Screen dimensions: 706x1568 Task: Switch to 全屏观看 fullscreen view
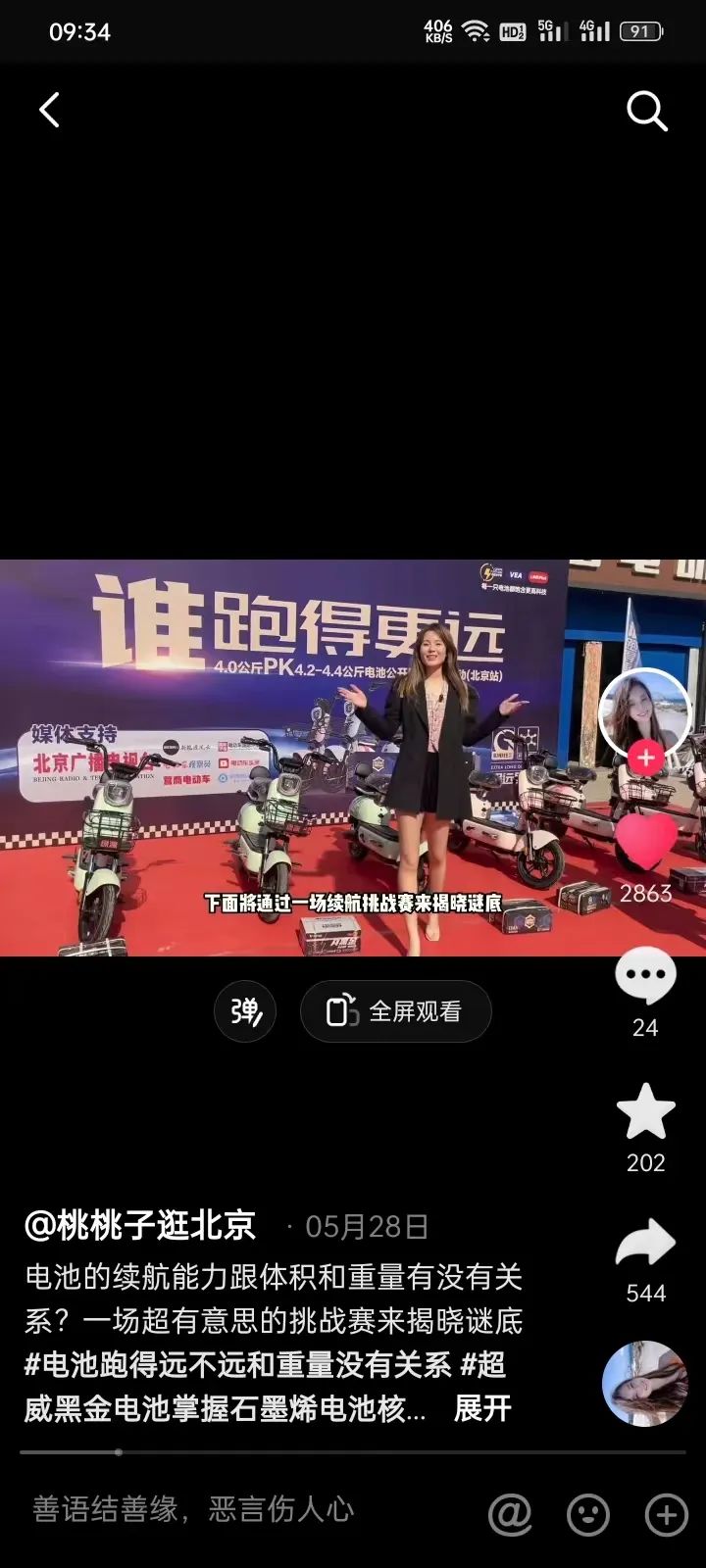coord(395,1011)
